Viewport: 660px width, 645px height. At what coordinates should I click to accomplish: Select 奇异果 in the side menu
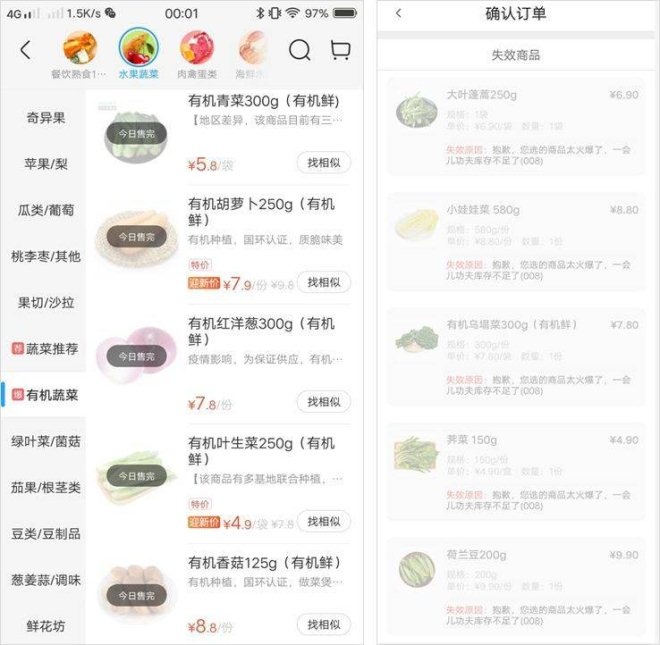click(x=46, y=117)
